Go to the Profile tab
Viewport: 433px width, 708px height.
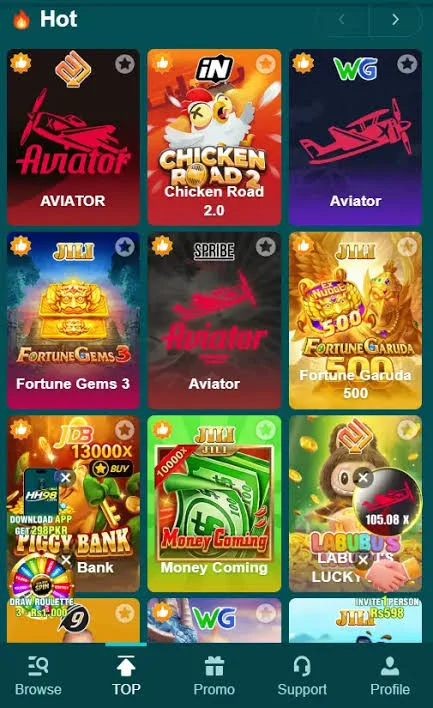(390, 676)
